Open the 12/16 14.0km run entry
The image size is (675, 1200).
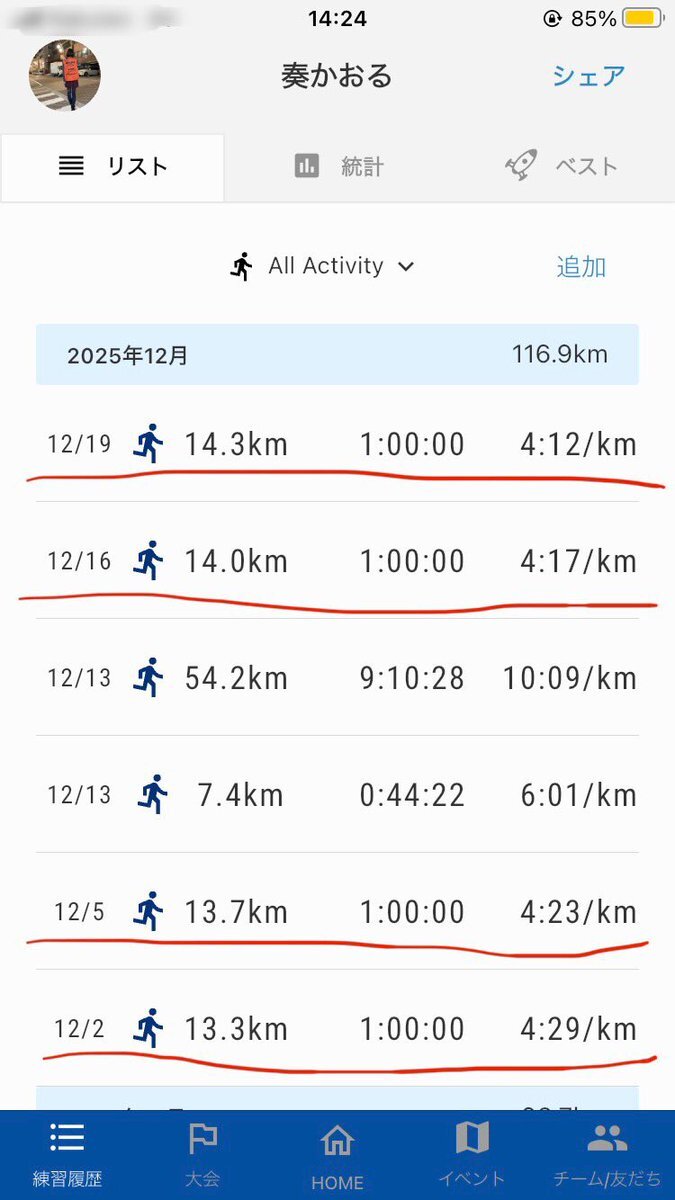pos(337,561)
